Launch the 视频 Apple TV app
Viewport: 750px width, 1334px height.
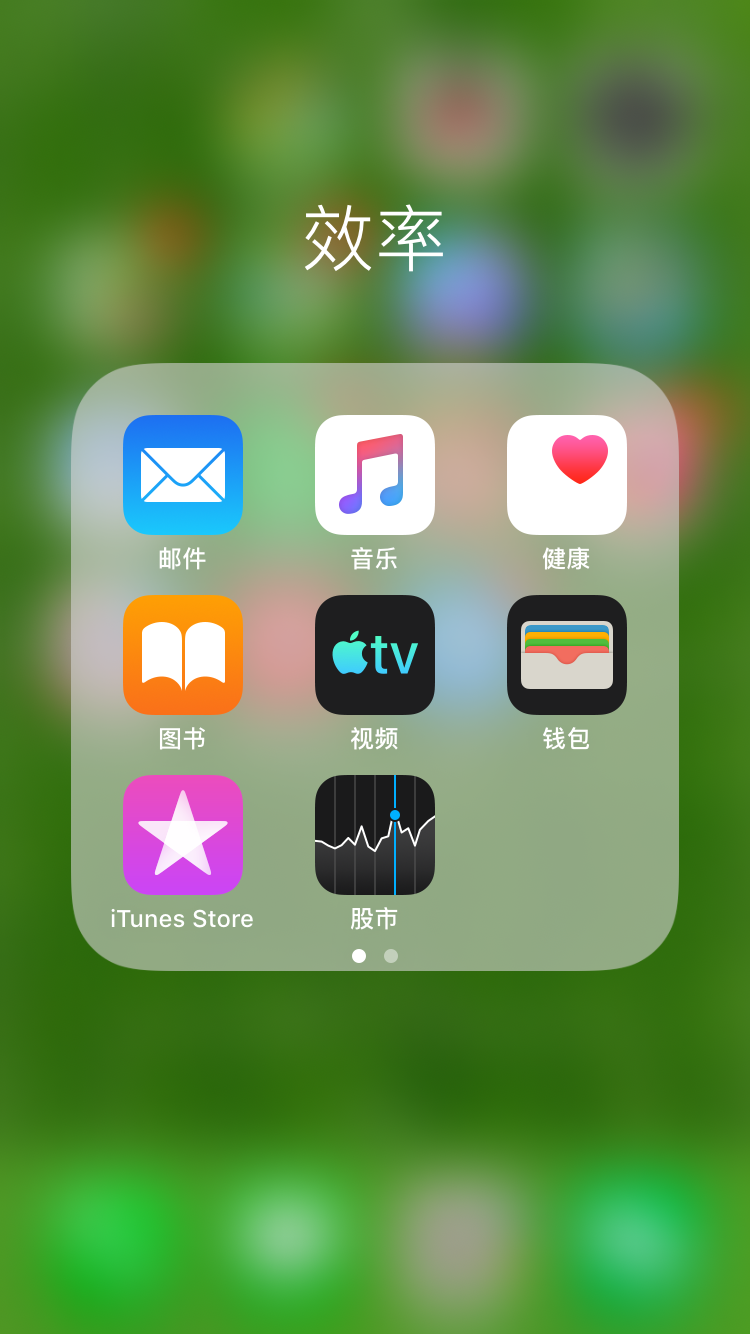click(x=375, y=655)
